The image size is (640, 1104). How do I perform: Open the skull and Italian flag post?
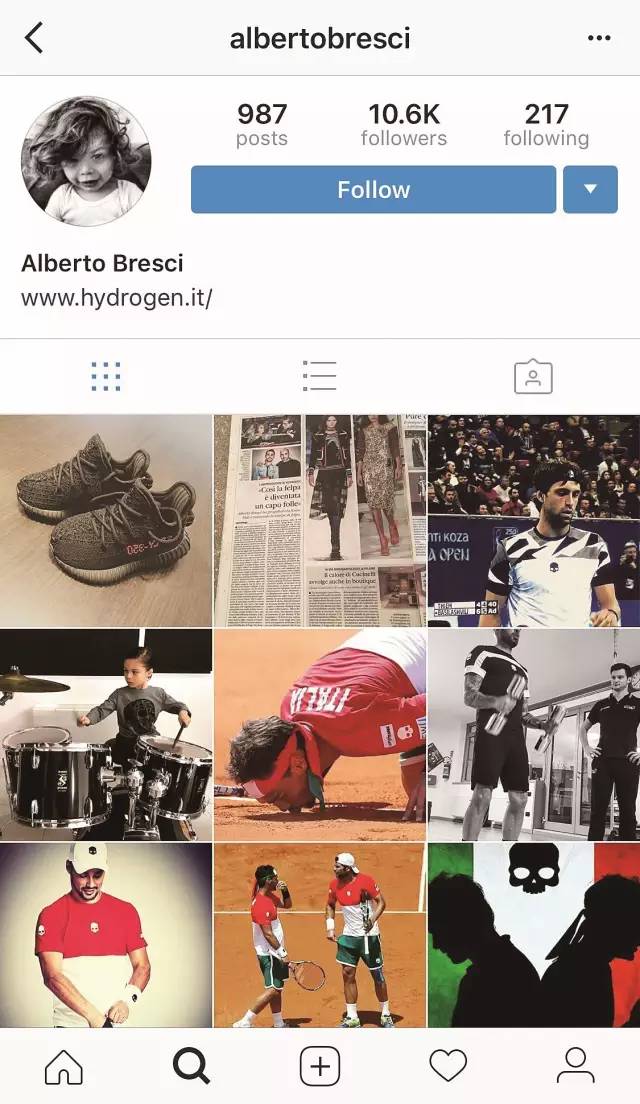pos(534,934)
